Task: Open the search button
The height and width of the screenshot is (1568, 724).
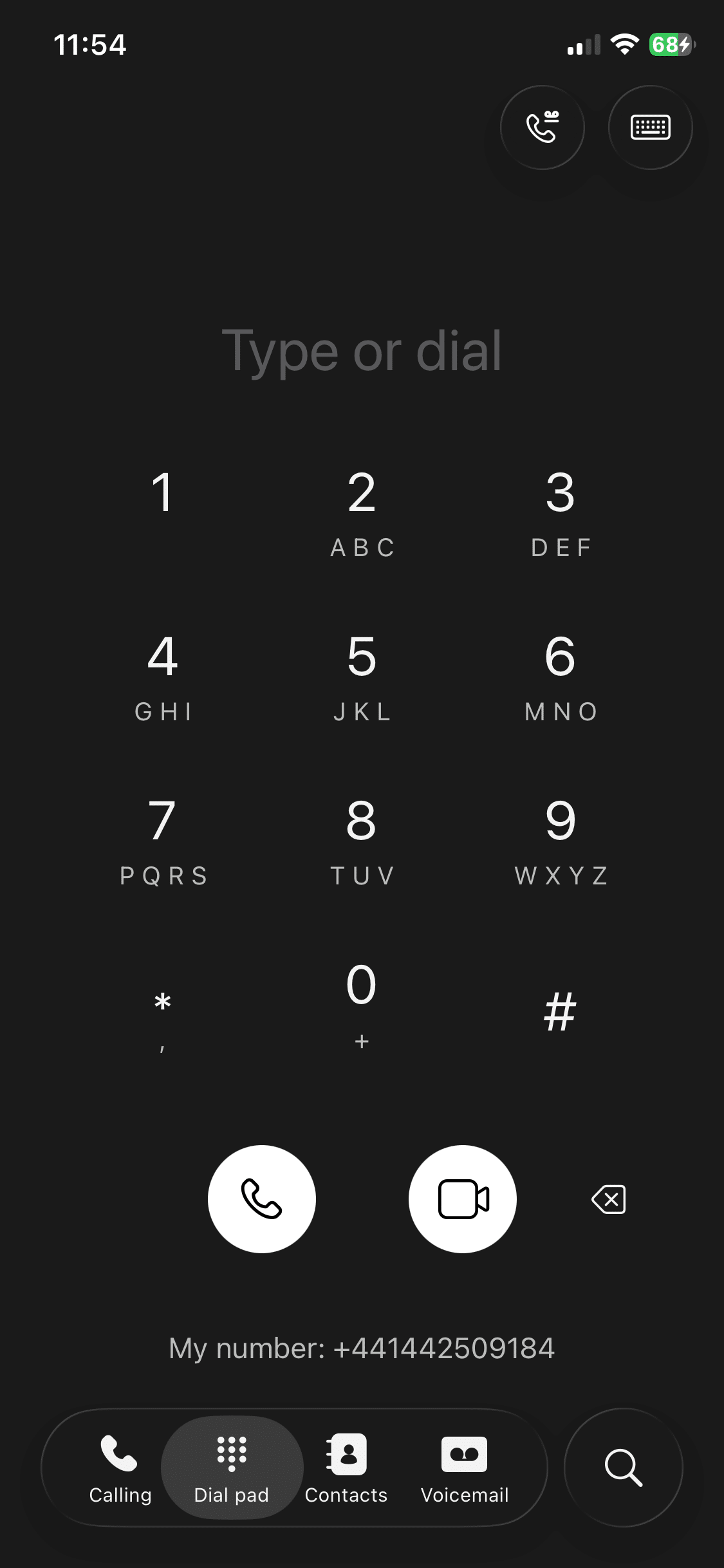Action: coord(623,1468)
